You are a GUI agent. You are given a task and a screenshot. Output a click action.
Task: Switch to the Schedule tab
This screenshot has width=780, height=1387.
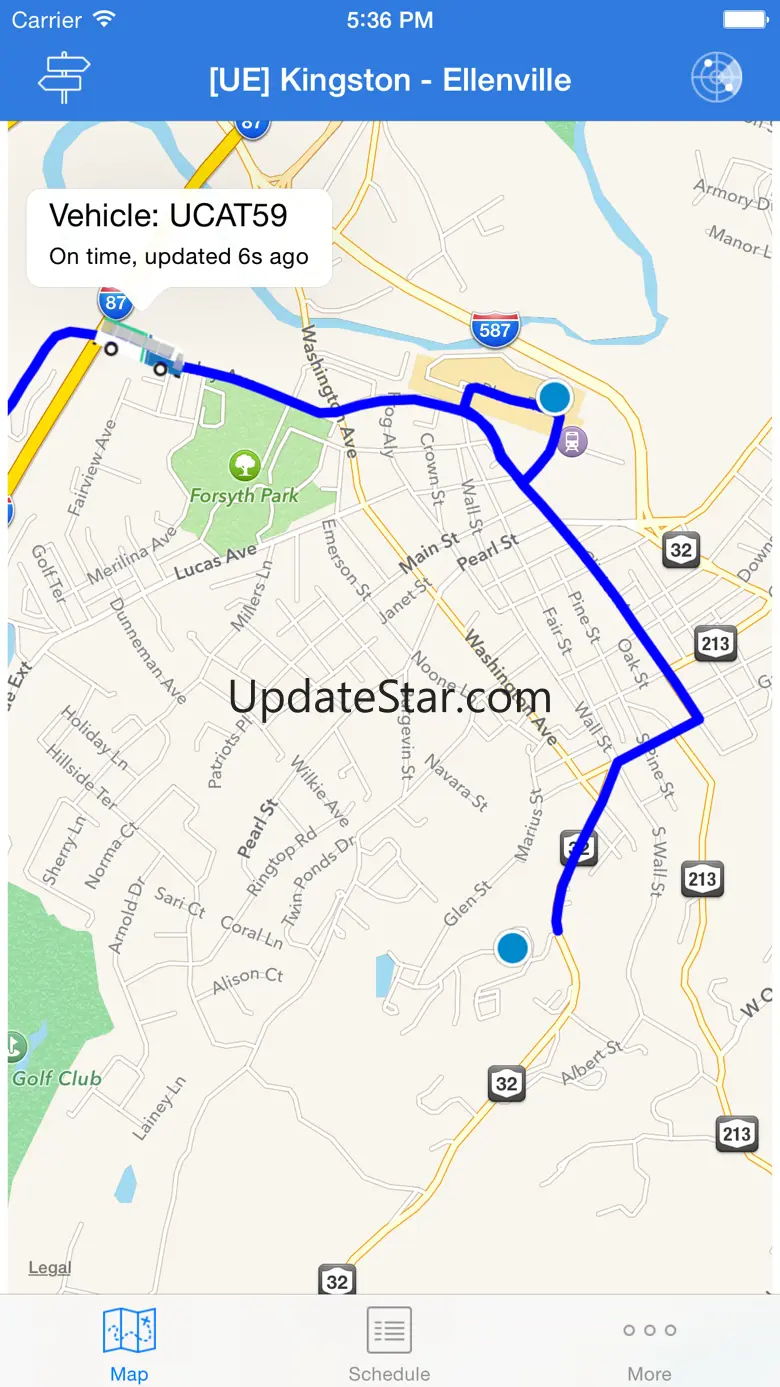click(x=389, y=1344)
